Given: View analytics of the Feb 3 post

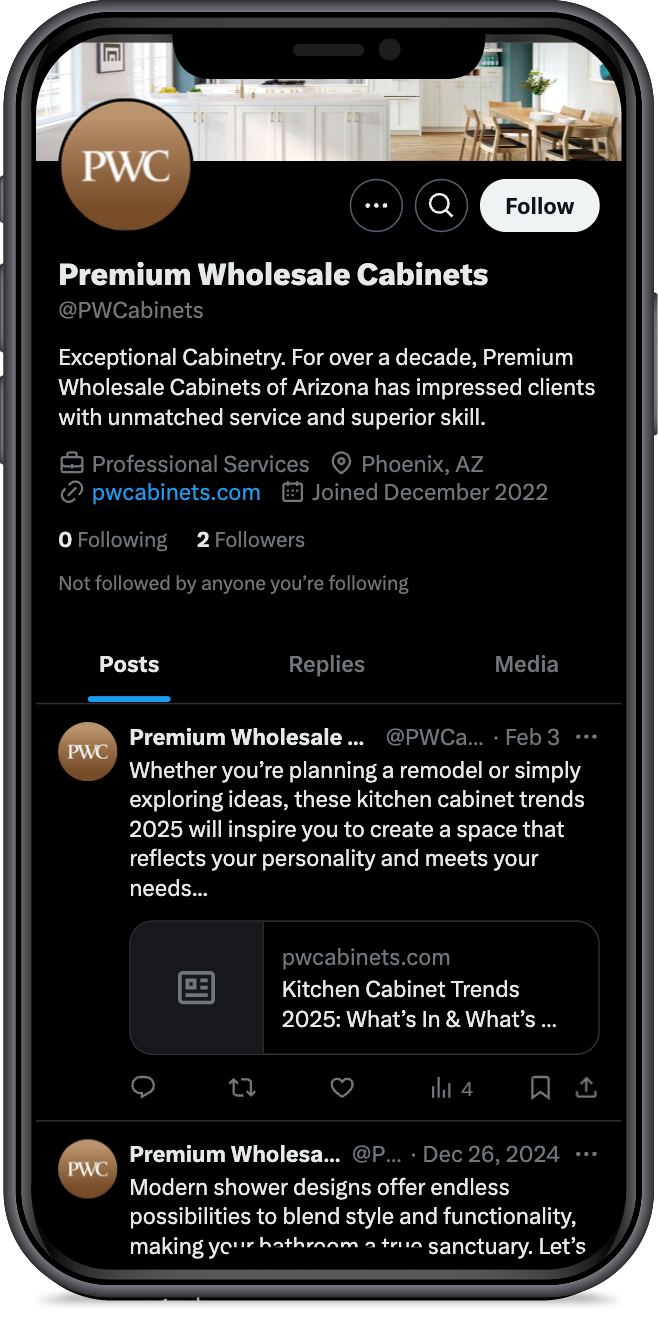Looking at the screenshot, I should [x=451, y=1088].
